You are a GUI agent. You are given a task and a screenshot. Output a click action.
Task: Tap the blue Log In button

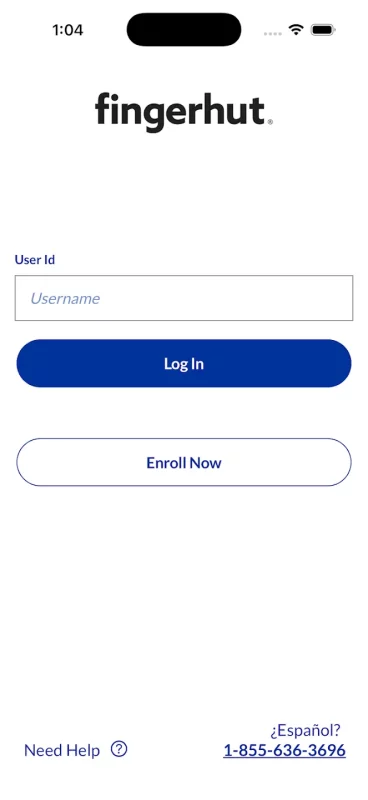pos(184,363)
